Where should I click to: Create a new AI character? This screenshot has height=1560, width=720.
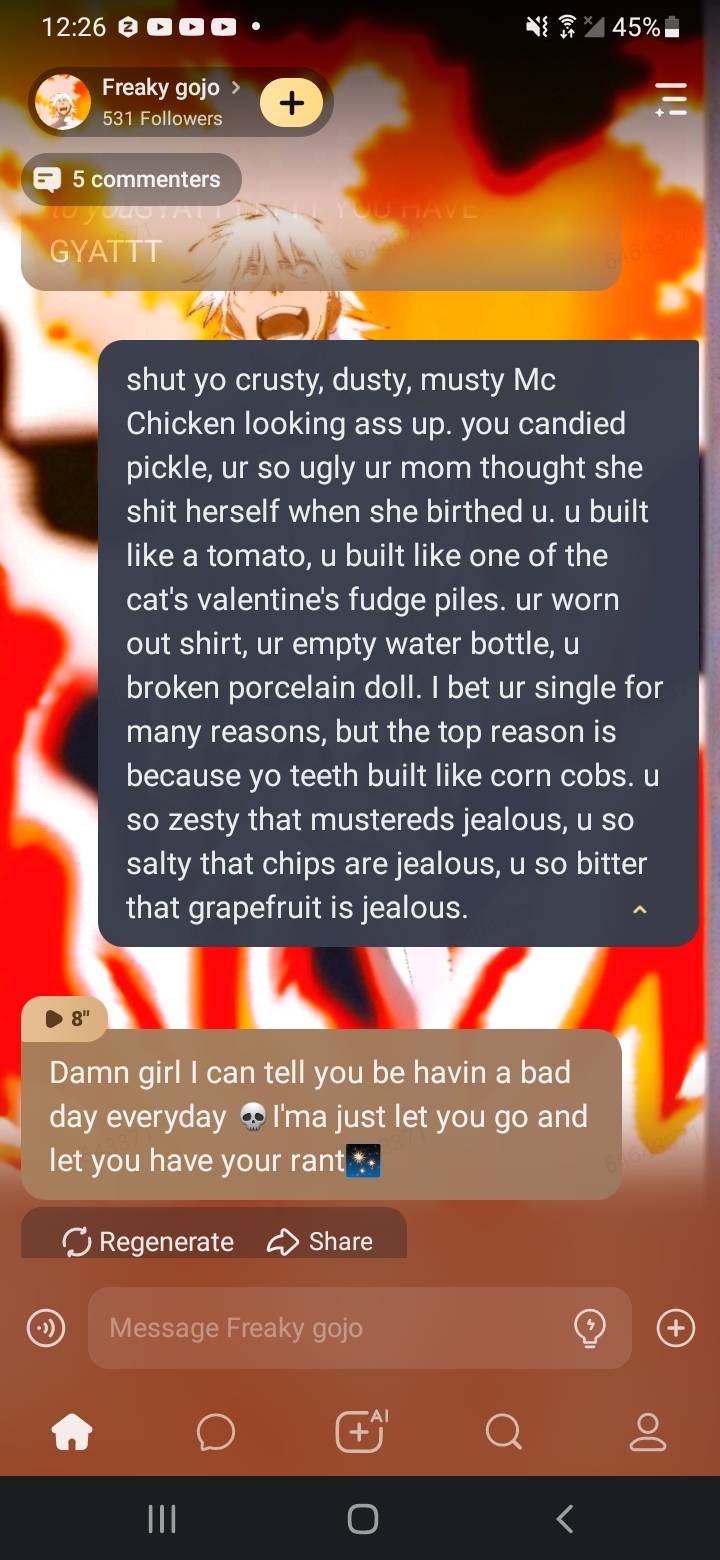point(360,1431)
